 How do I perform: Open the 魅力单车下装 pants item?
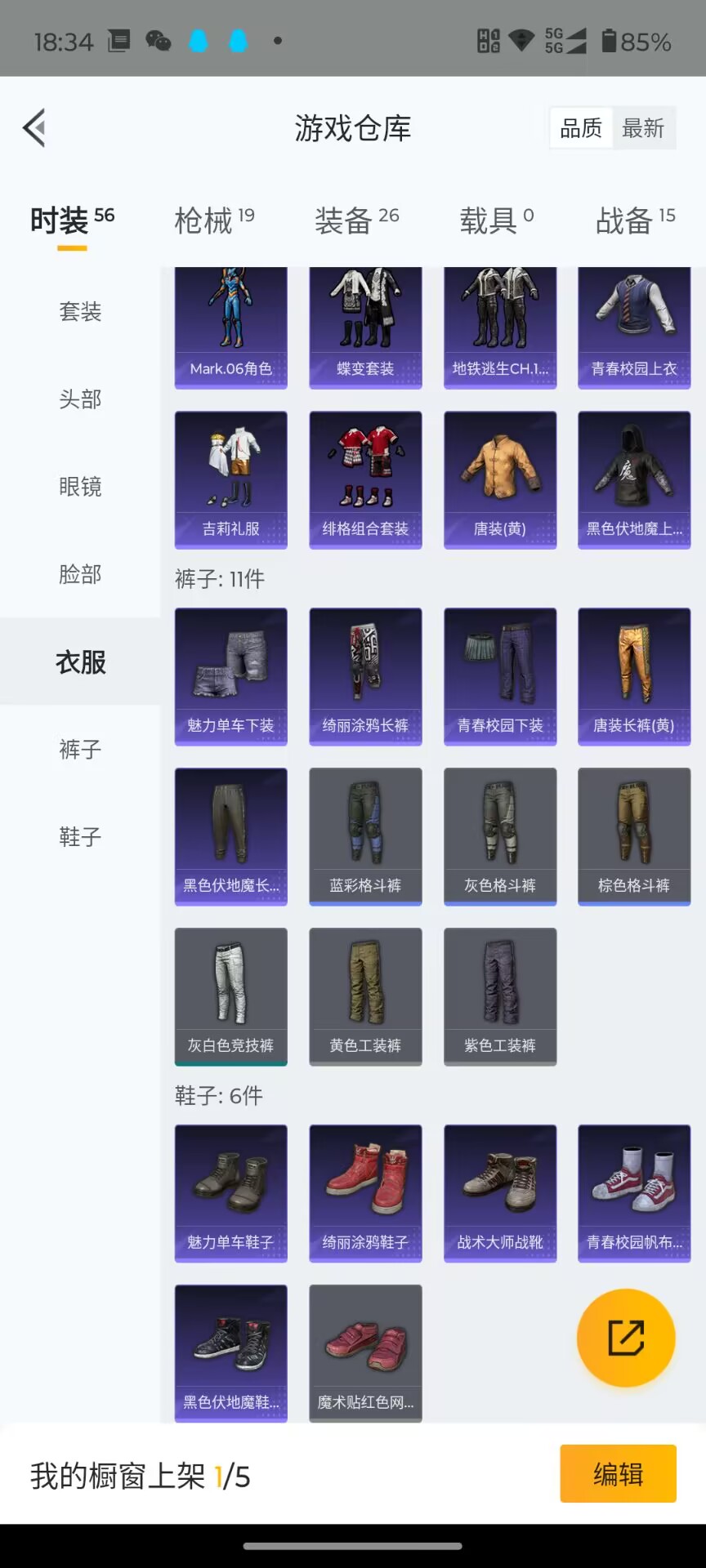point(231,677)
